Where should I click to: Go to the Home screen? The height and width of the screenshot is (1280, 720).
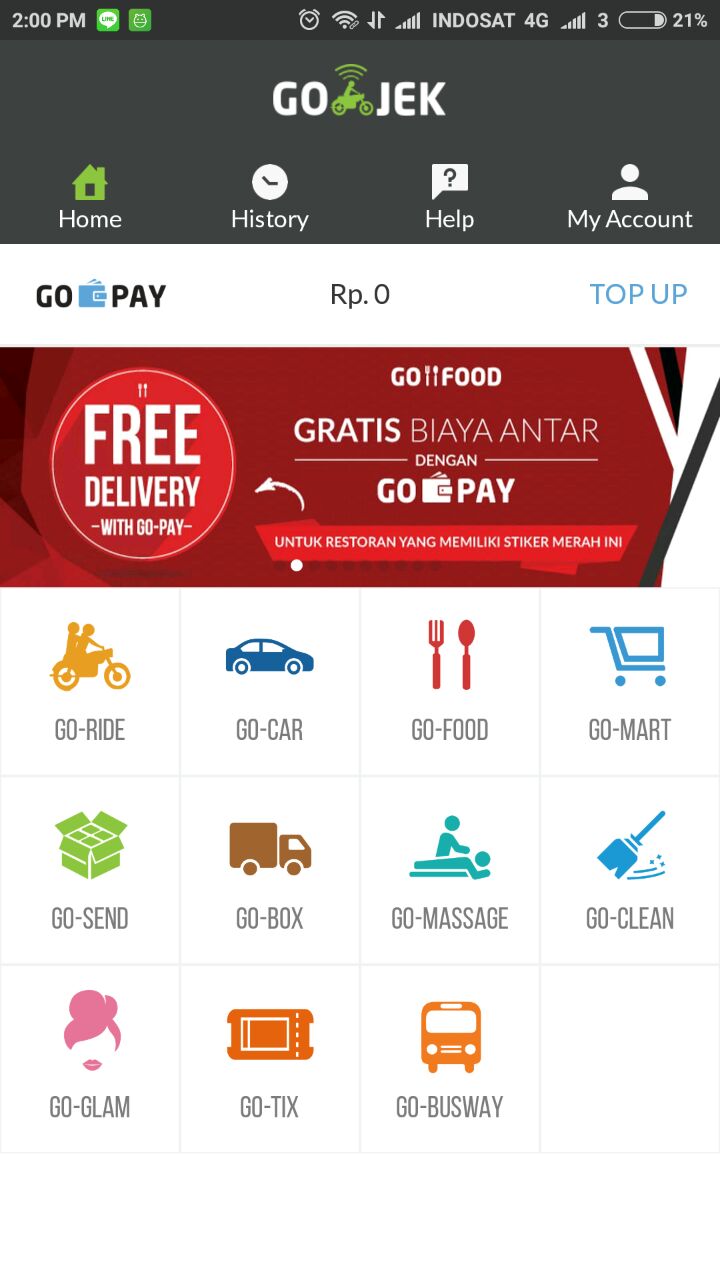[x=90, y=195]
